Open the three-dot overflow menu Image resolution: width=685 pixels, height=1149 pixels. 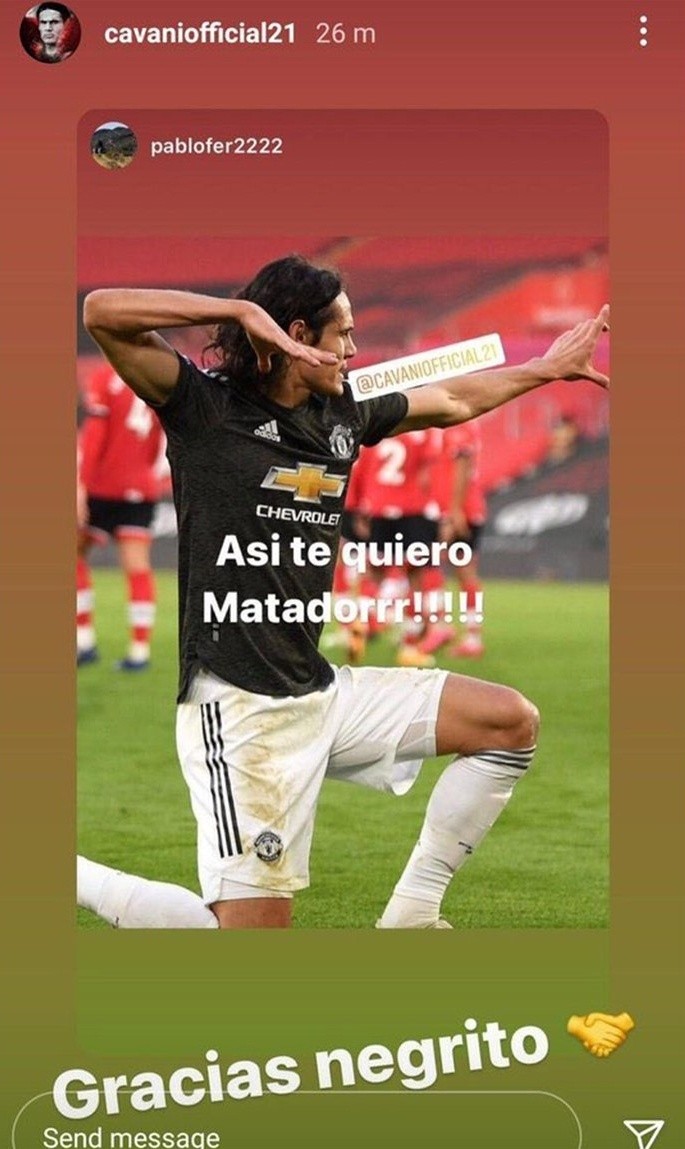pyautogui.click(x=643, y=32)
